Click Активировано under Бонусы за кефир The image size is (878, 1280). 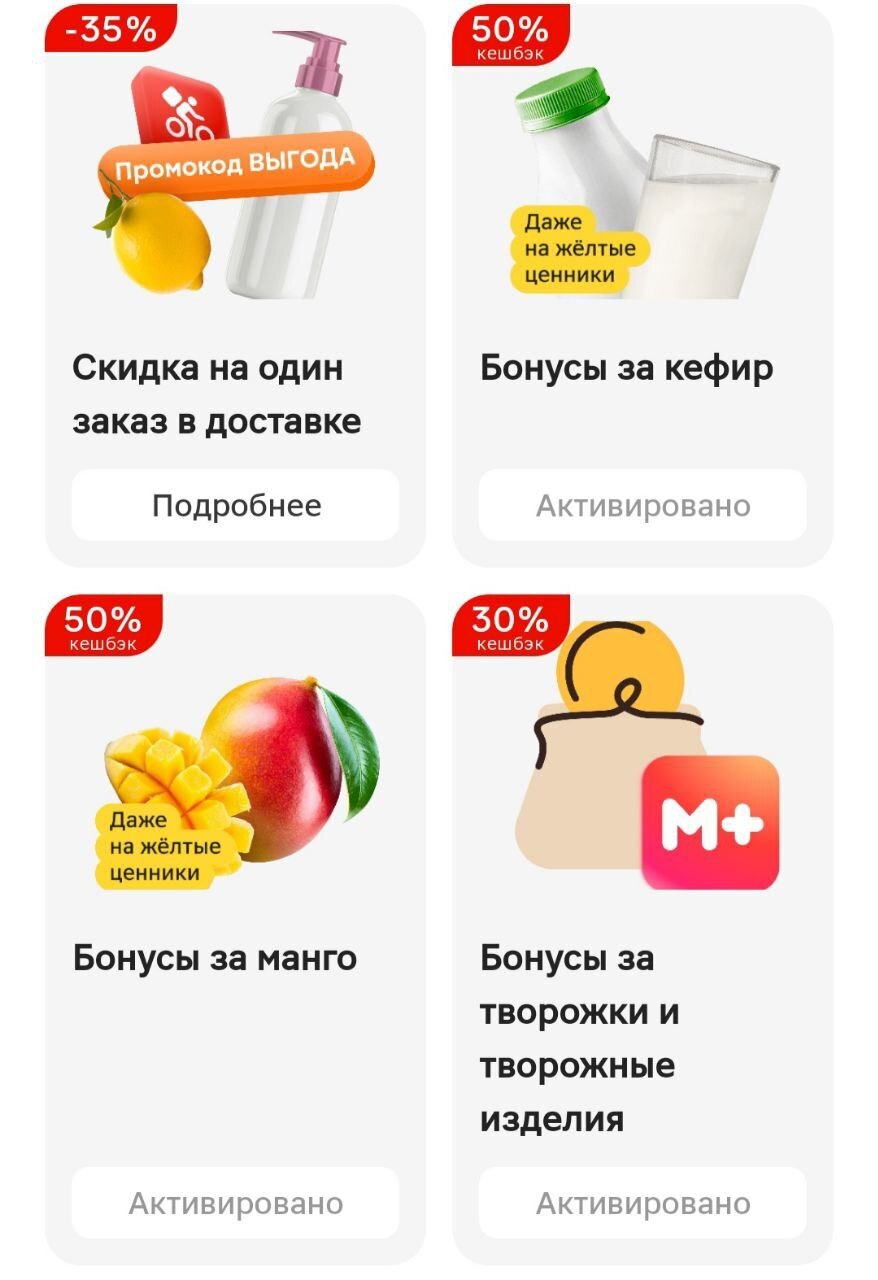click(643, 505)
